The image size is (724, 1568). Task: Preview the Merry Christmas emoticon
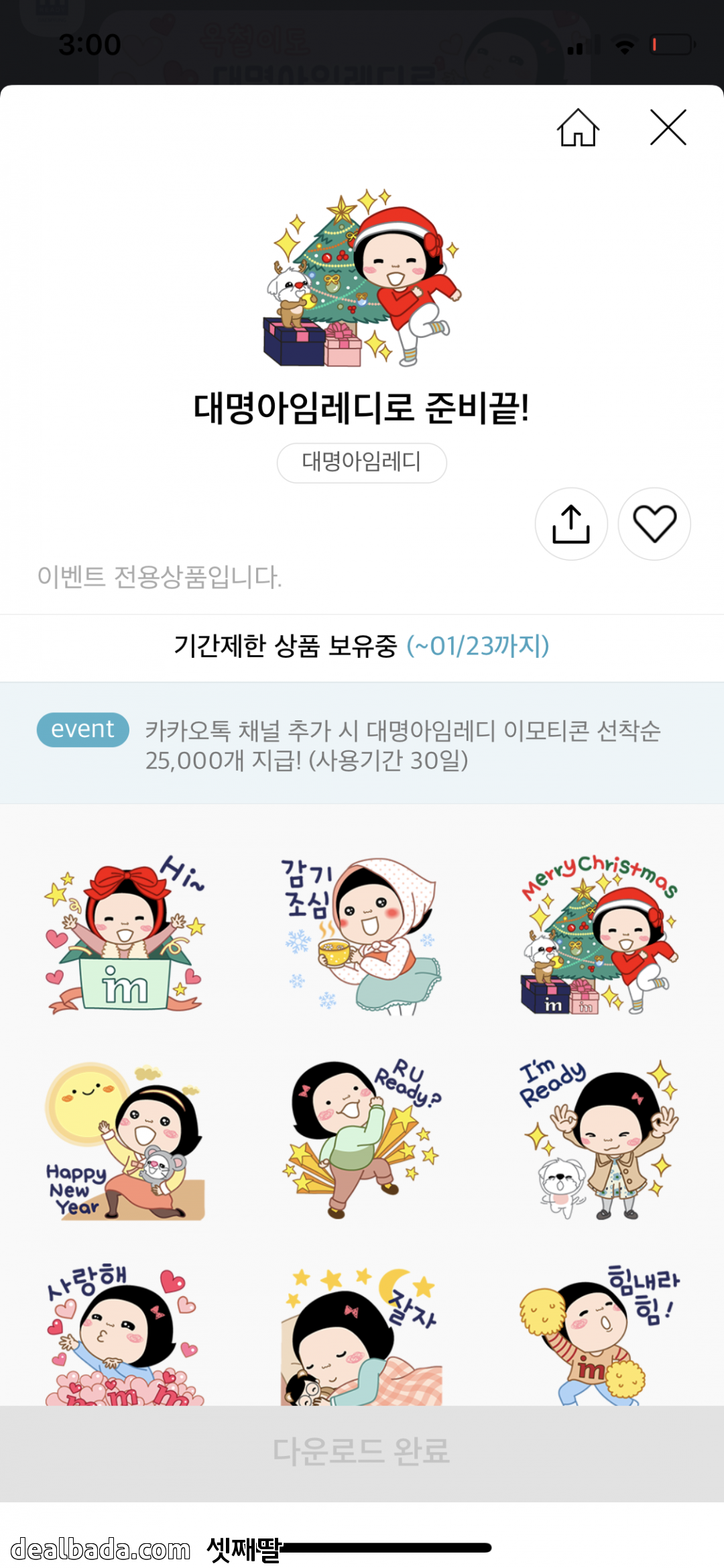[600, 936]
